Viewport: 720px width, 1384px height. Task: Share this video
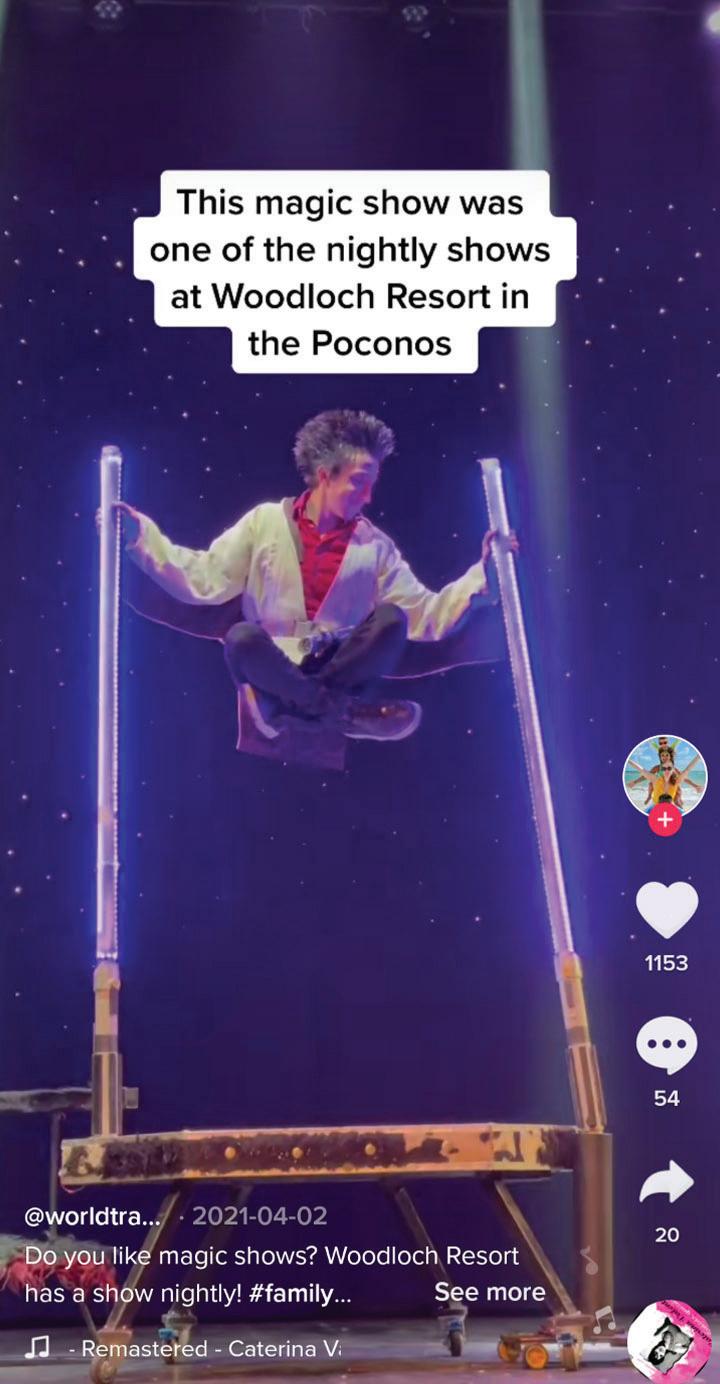pos(667,1183)
